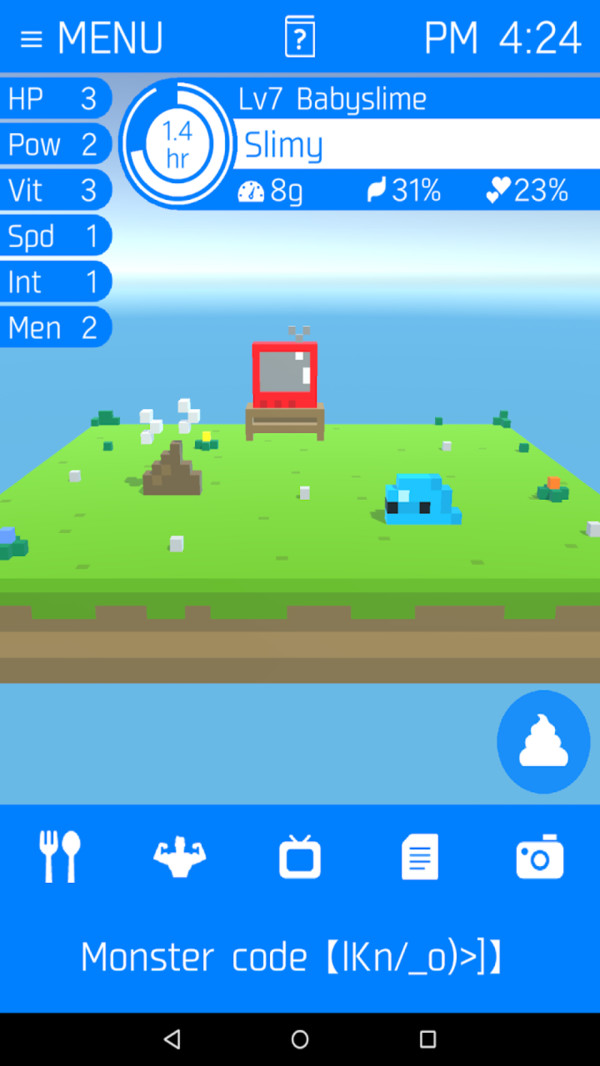
Task: Tap the blue slime monster
Action: click(x=422, y=500)
